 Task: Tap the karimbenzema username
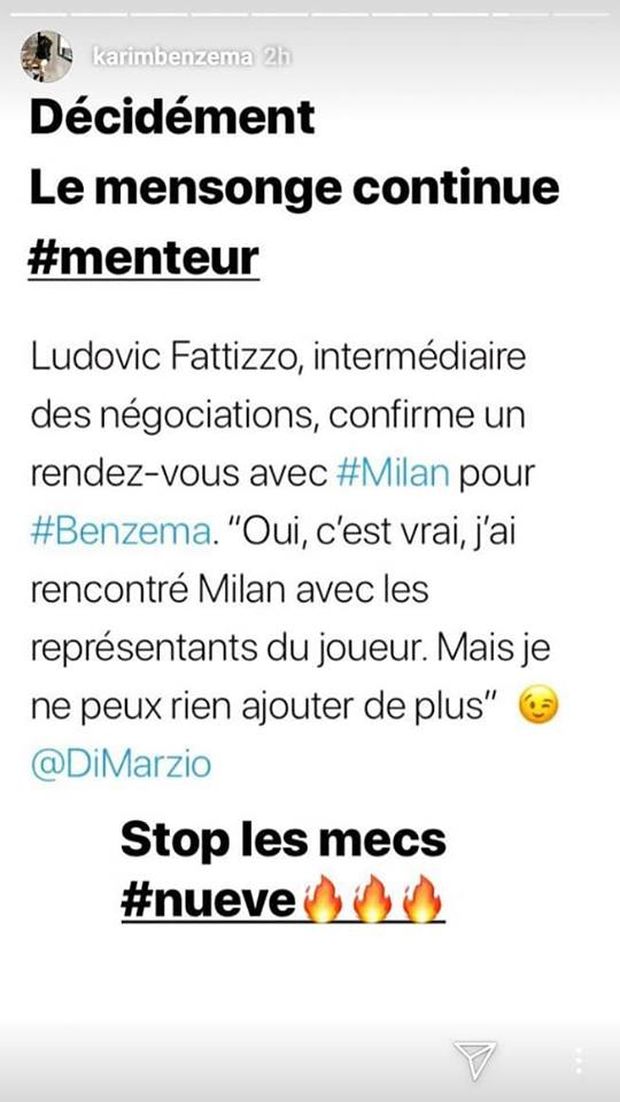[172, 58]
